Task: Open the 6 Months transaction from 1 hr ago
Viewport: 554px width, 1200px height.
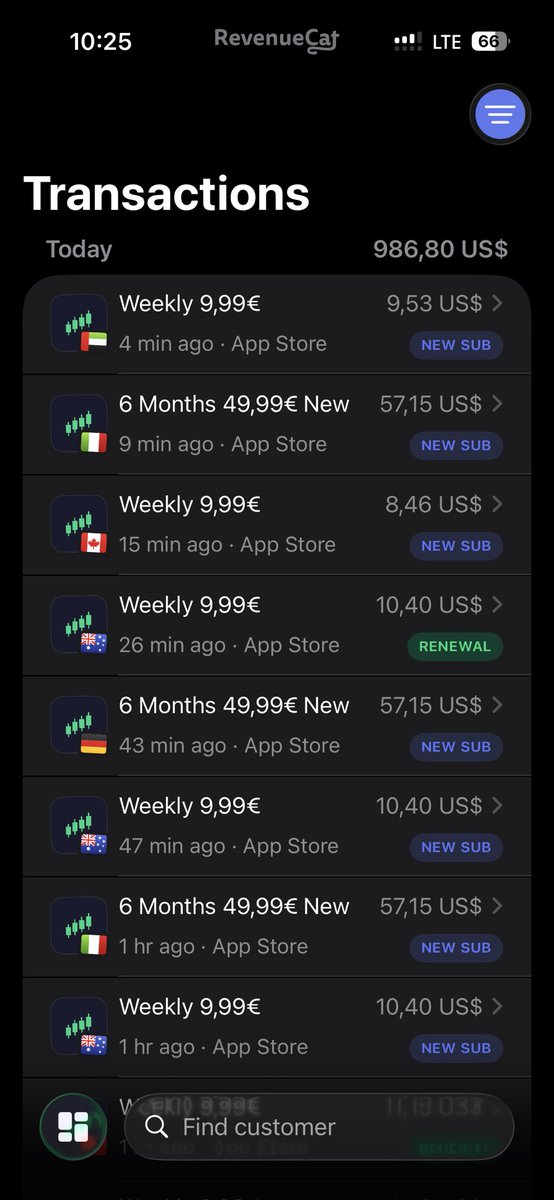Action: click(x=277, y=927)
